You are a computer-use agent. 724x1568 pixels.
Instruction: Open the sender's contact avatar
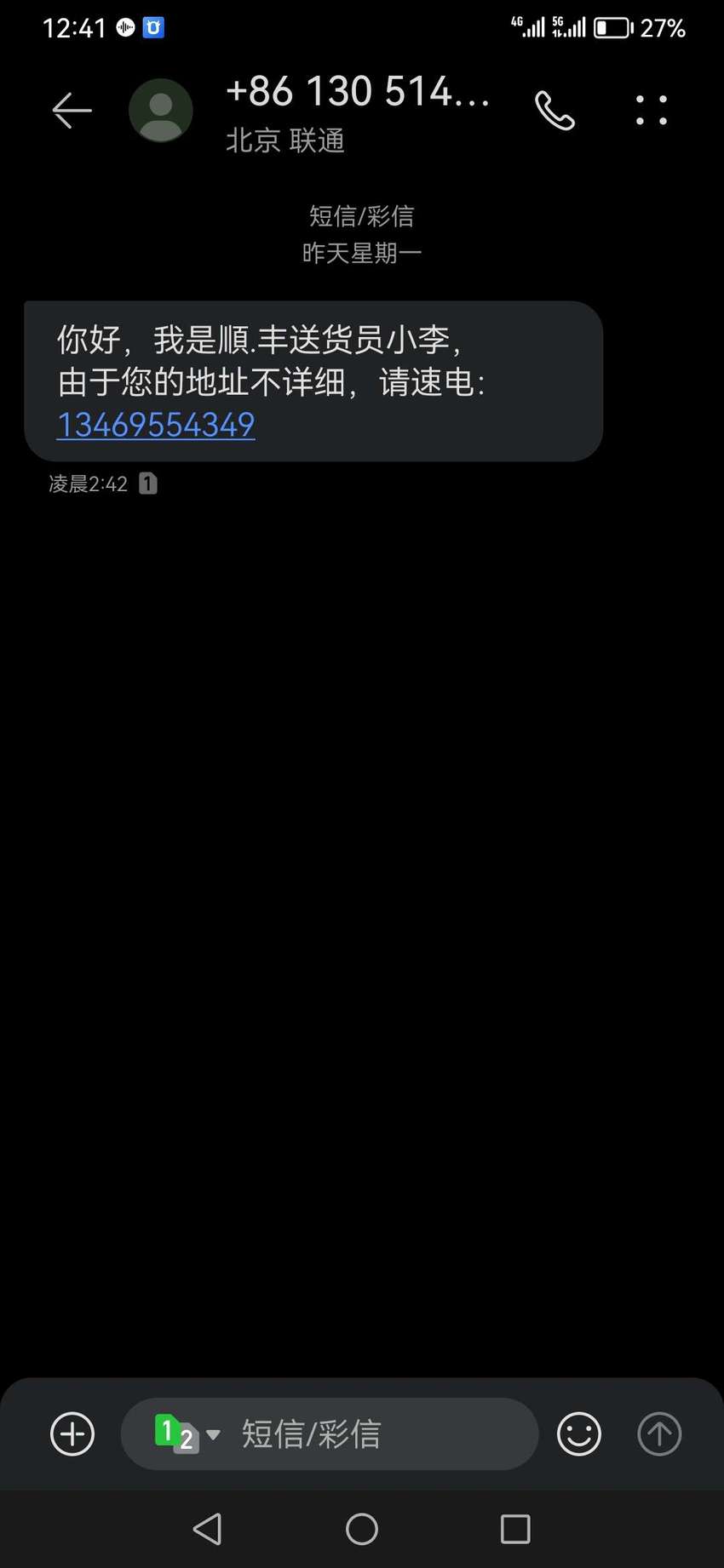tap(160, 111)
